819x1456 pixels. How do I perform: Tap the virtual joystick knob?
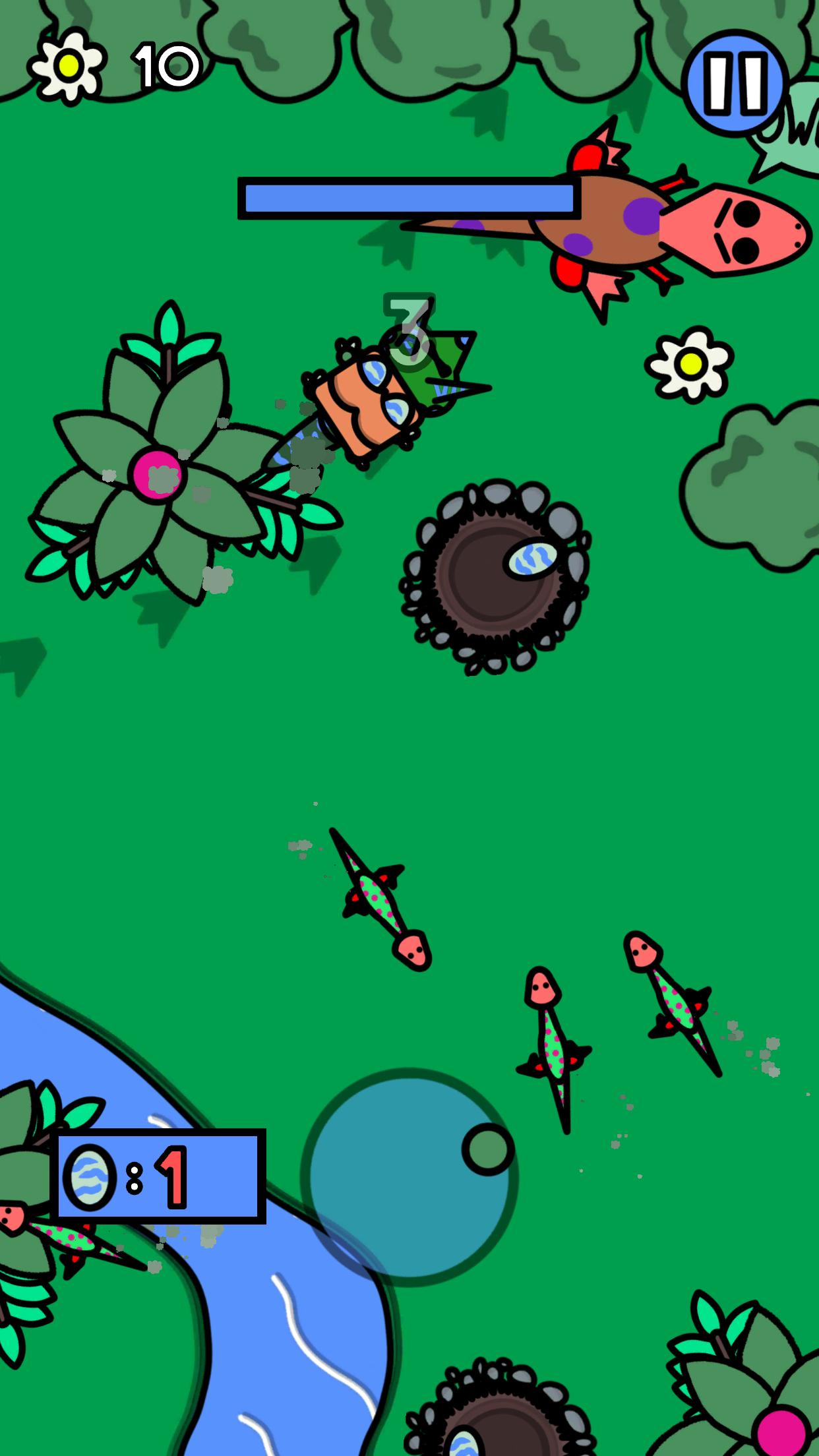(488, 1149)
